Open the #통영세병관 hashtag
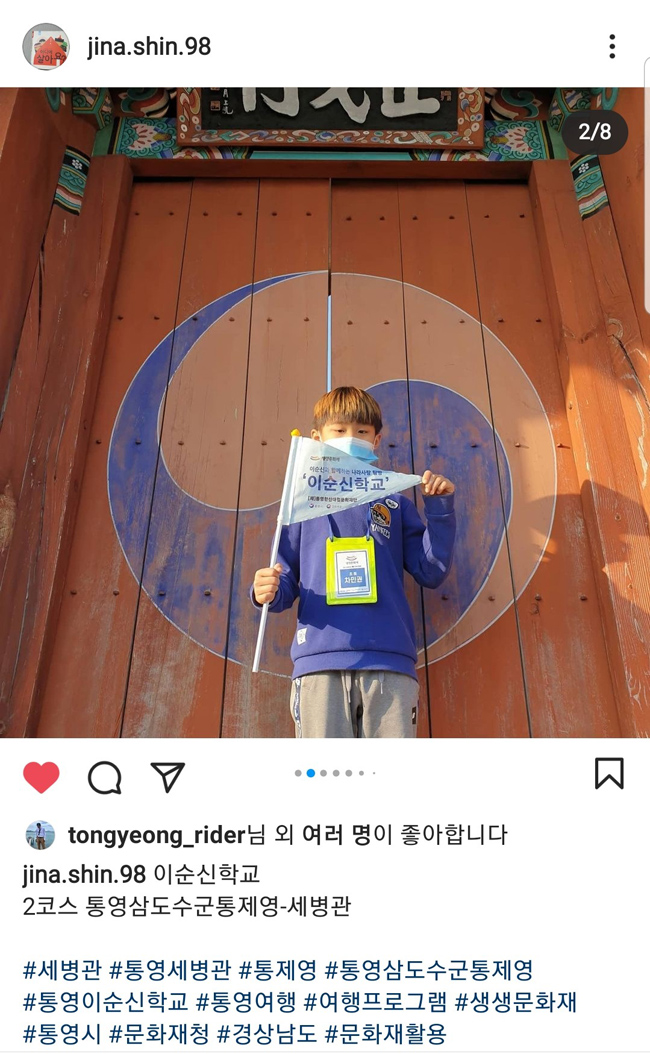Image resolution: width=650 pixels, height=1054 pixels. (170, 970)
